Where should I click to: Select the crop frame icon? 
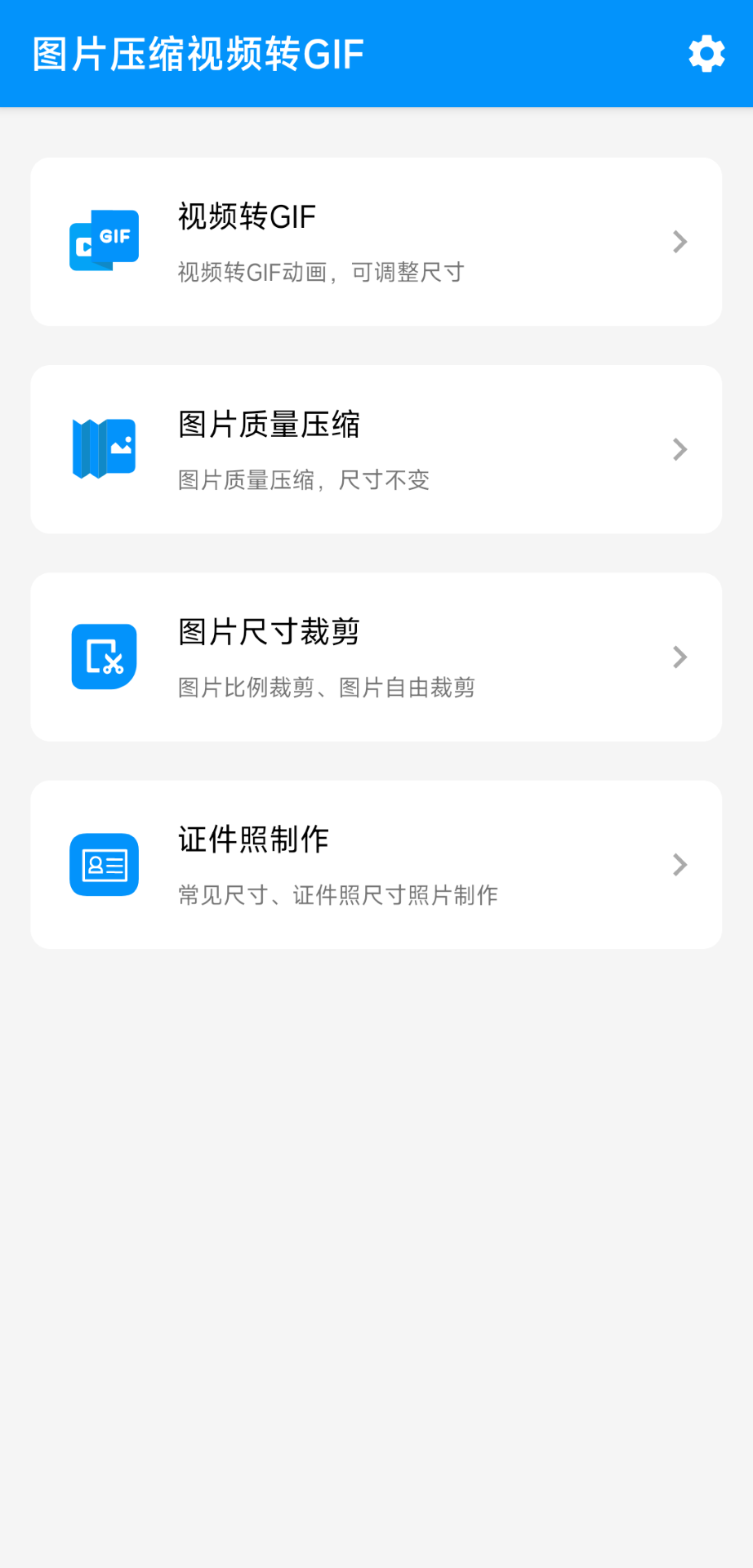click(98, 653)
